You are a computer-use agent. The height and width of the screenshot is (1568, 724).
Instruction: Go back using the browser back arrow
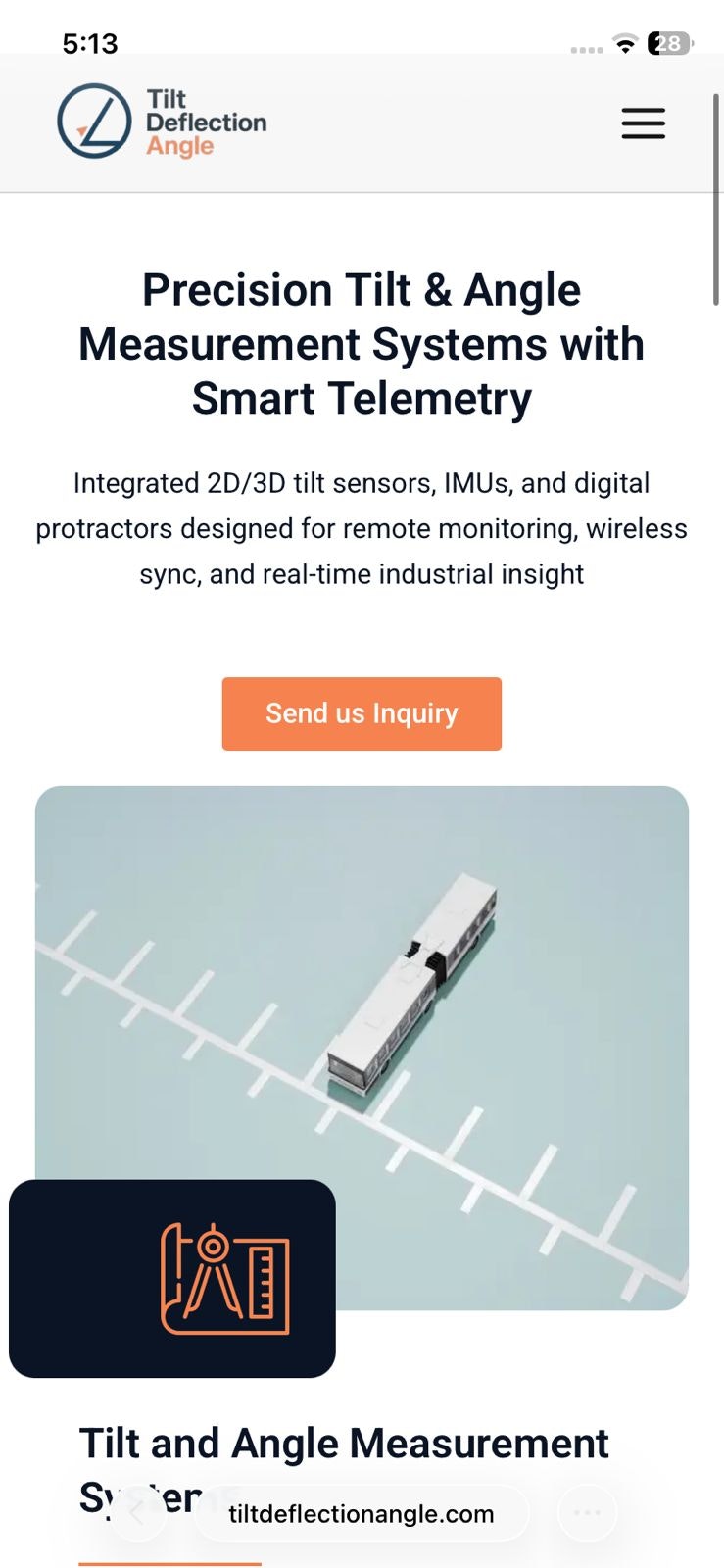click(138, 1513)
